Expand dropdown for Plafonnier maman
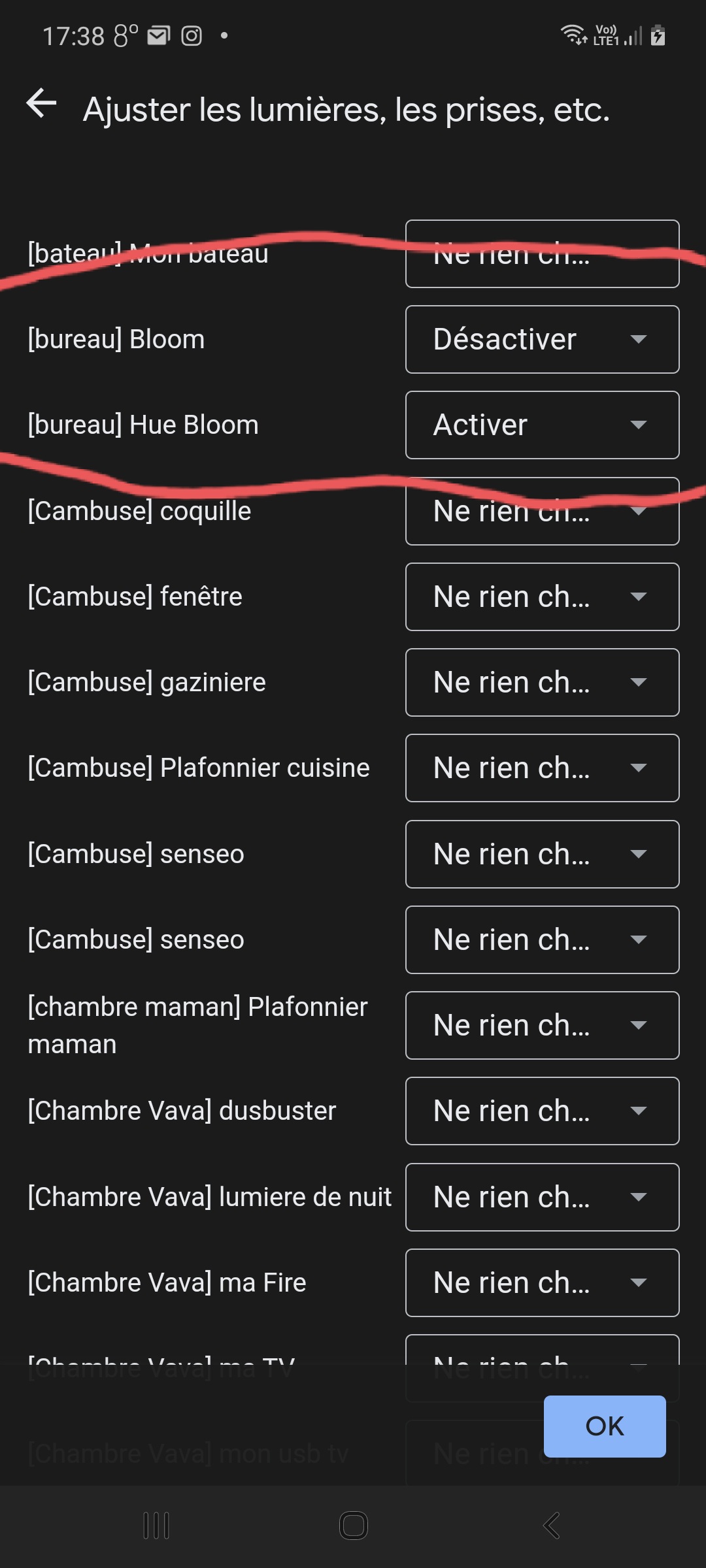 tap(542, 1026)
